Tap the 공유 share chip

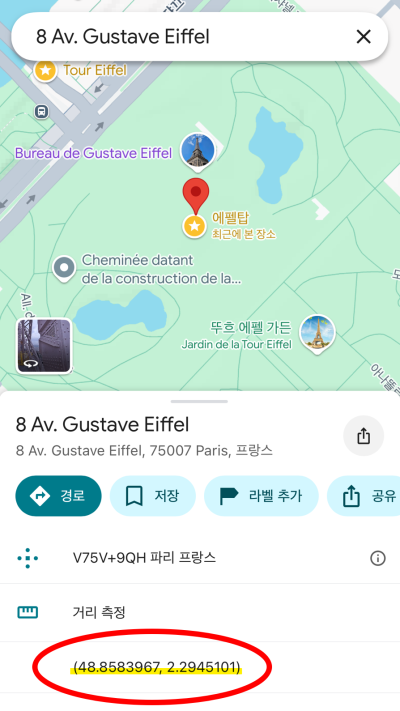[x=366, y=496]
